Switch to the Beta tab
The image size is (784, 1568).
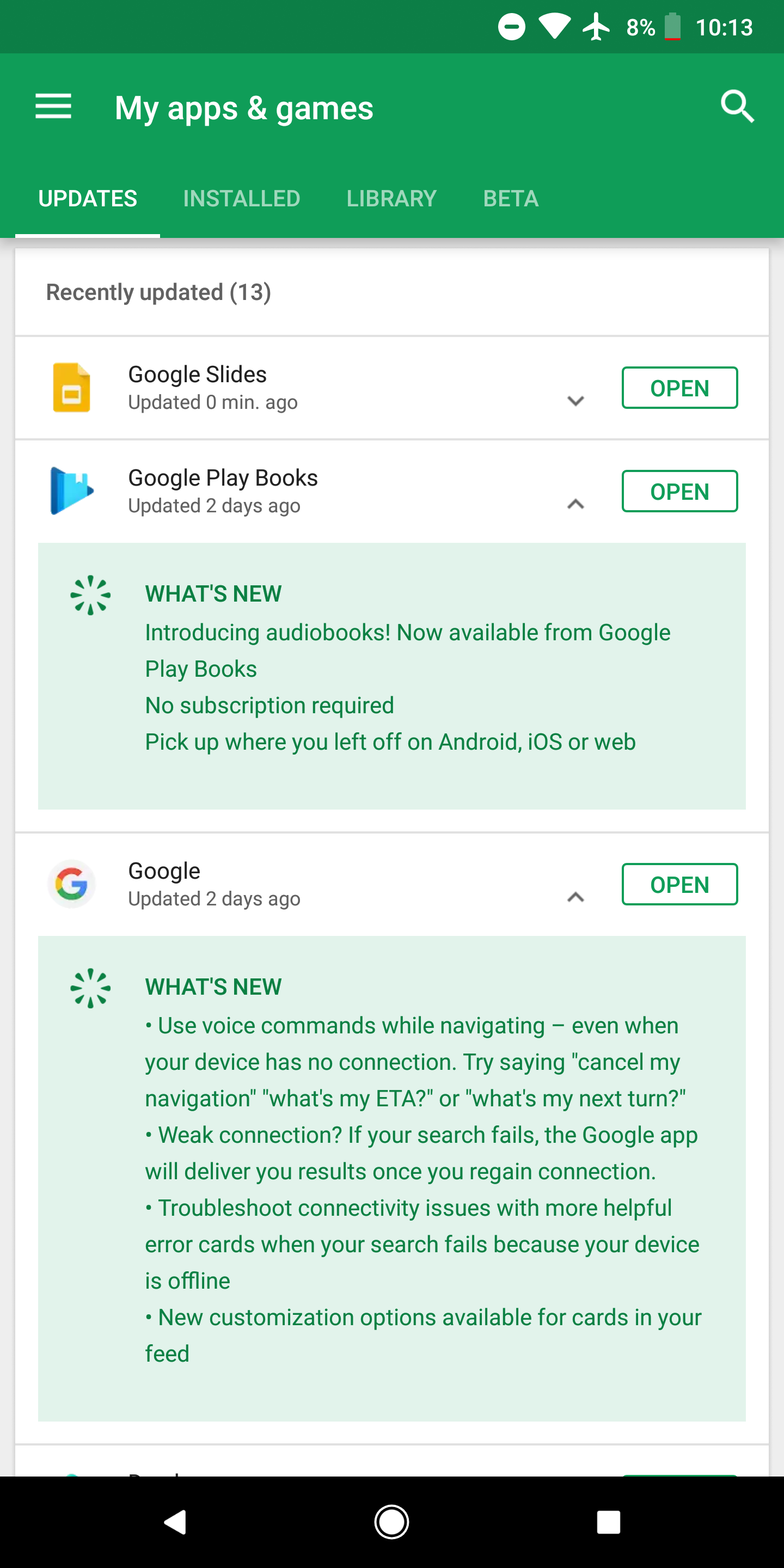pyautogui.click(x=511, y=198)
